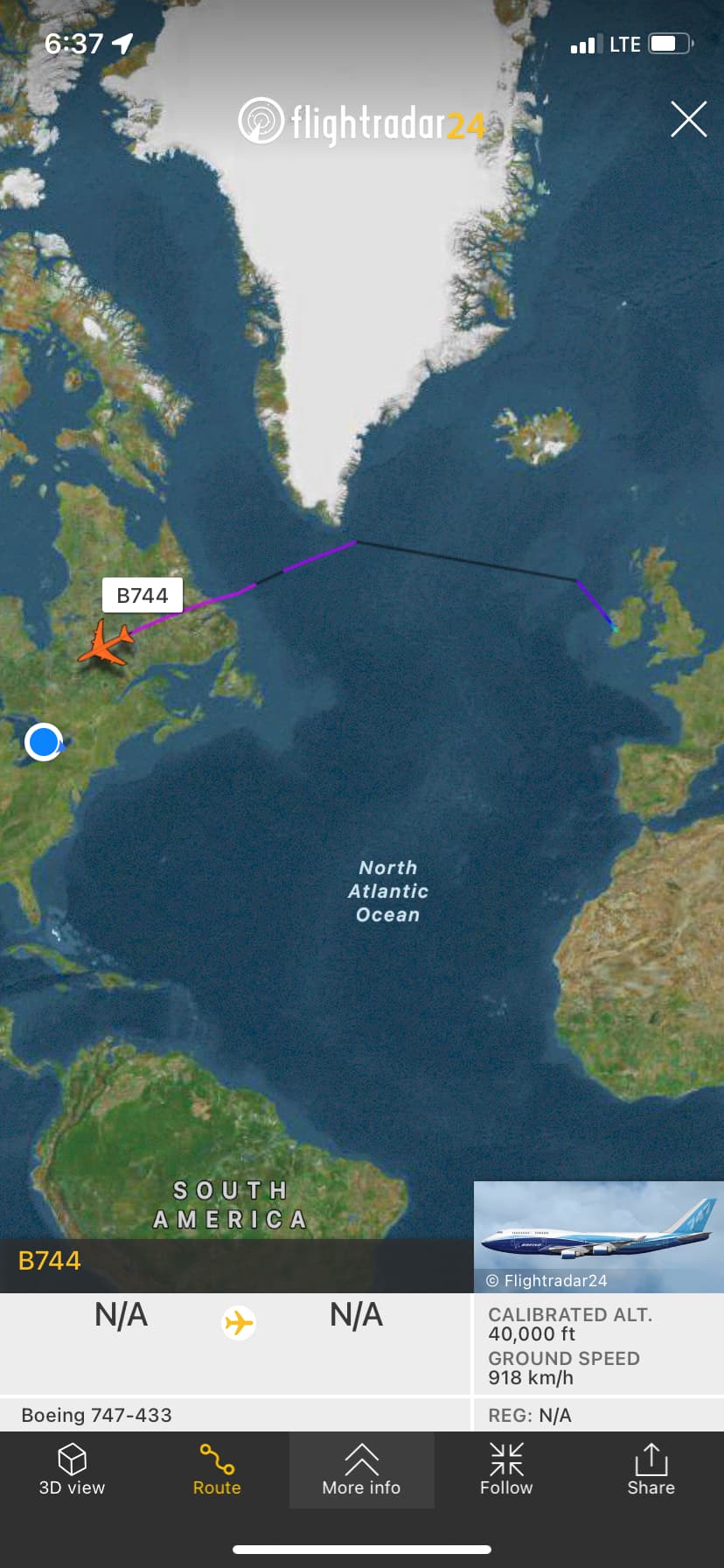Follow this B744 aircraft
The width and height of the screenshot is (724, 1568).
click(x=506, y=1470)
